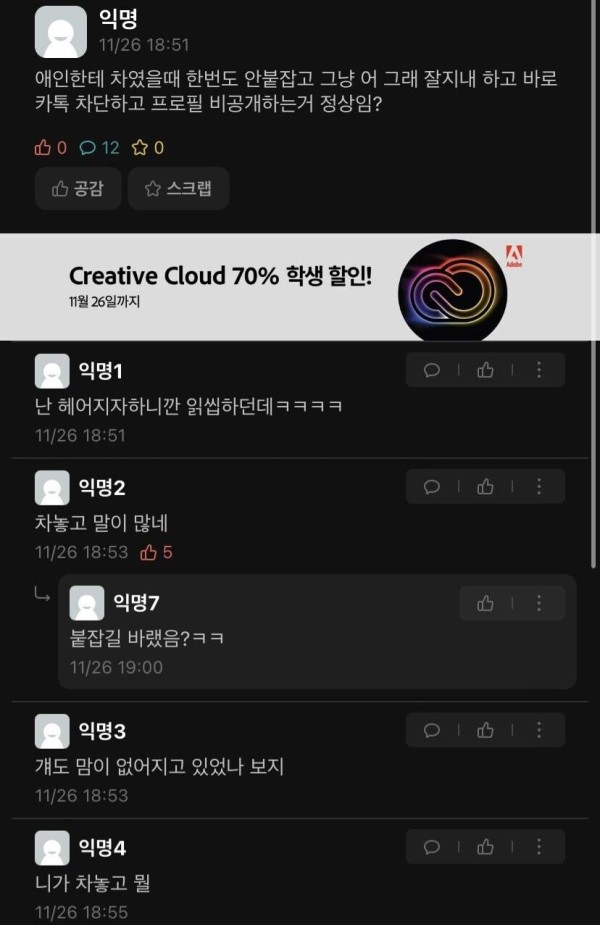This screenshot has height=925, width=600.
Task: Like 익명7's reply
Action: pyautogui.click(x=486, y=603)
